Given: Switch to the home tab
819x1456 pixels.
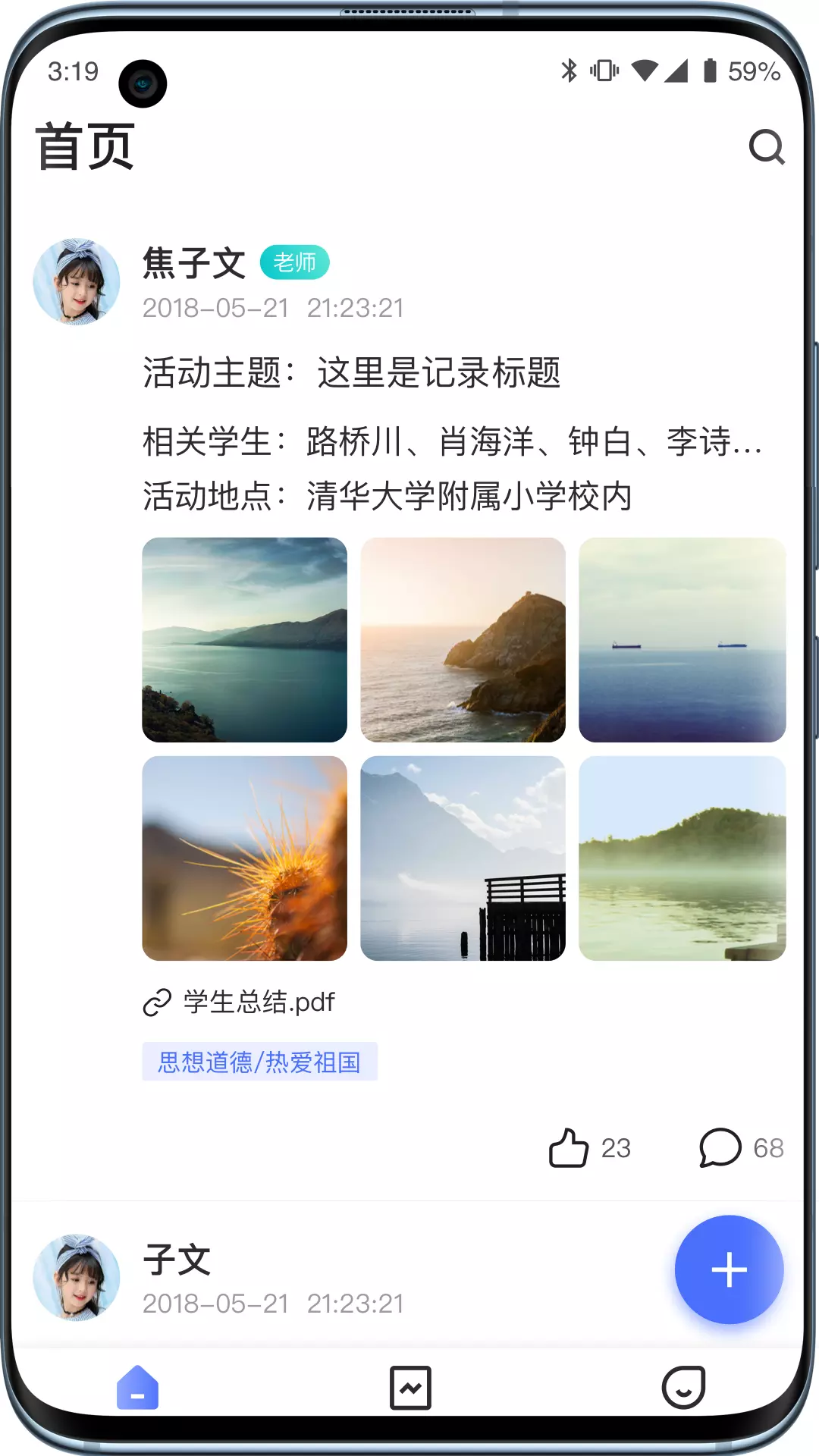Looking at the screenshot, I should click(137, 1388).
